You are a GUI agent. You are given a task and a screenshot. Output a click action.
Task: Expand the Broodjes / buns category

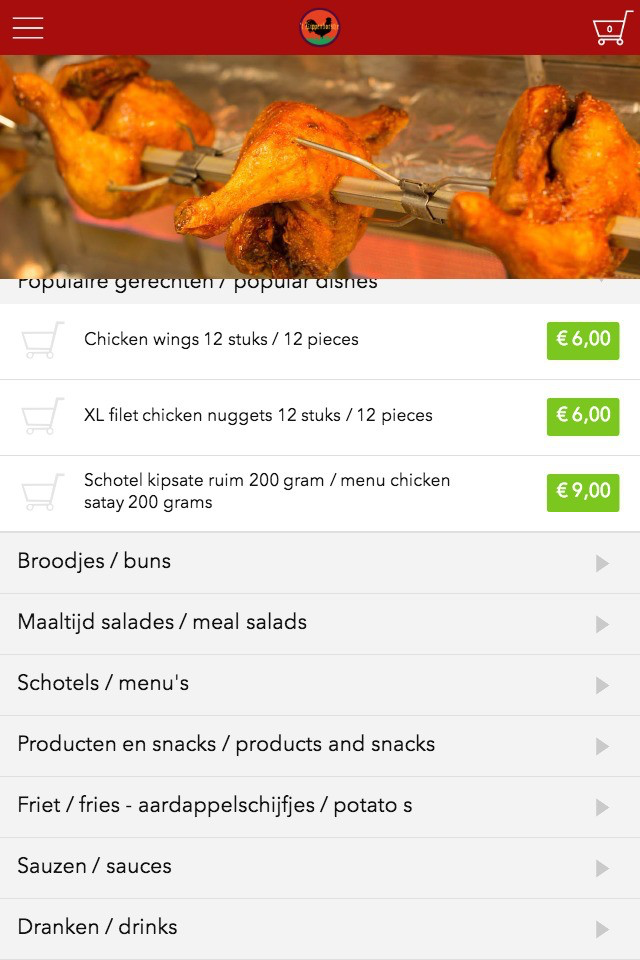320,562
